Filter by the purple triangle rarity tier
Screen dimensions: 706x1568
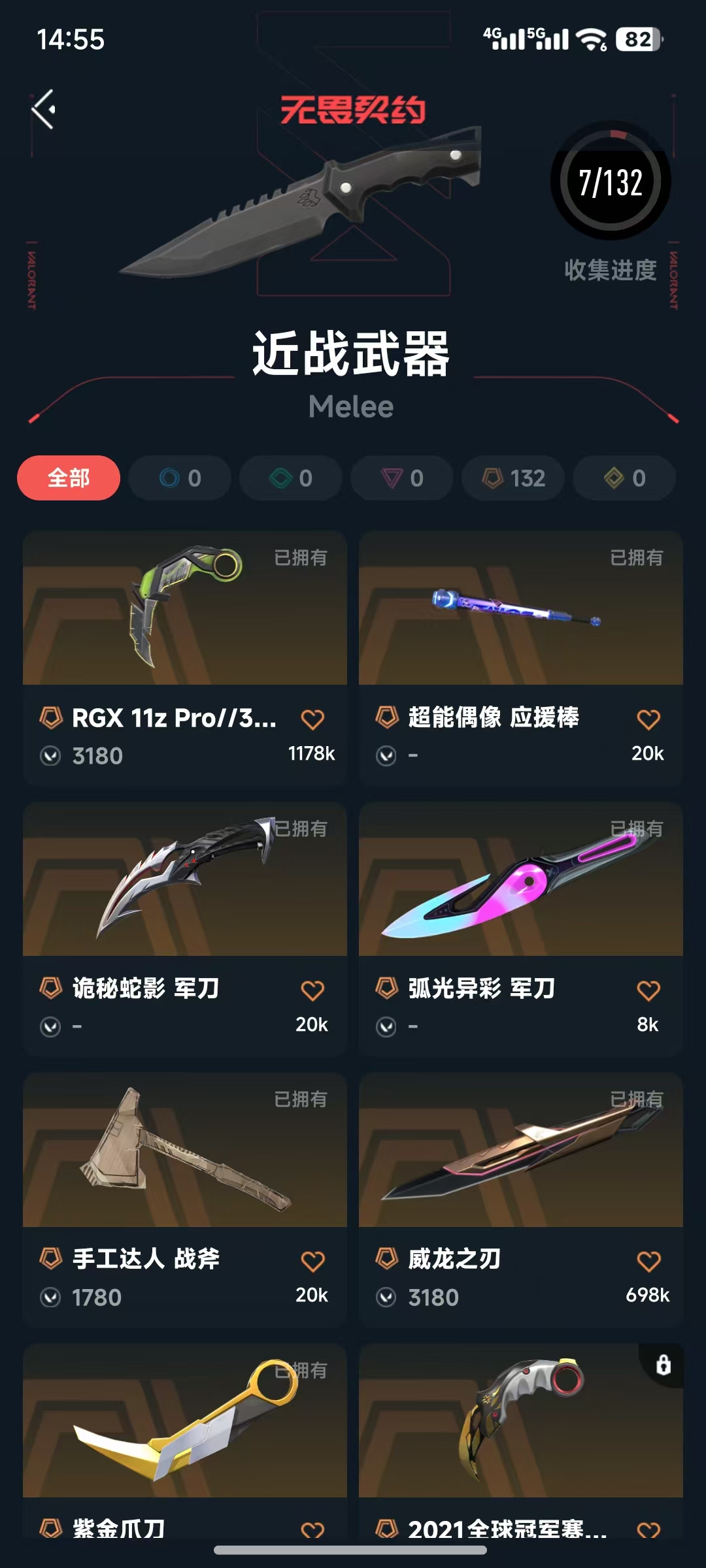402,478
